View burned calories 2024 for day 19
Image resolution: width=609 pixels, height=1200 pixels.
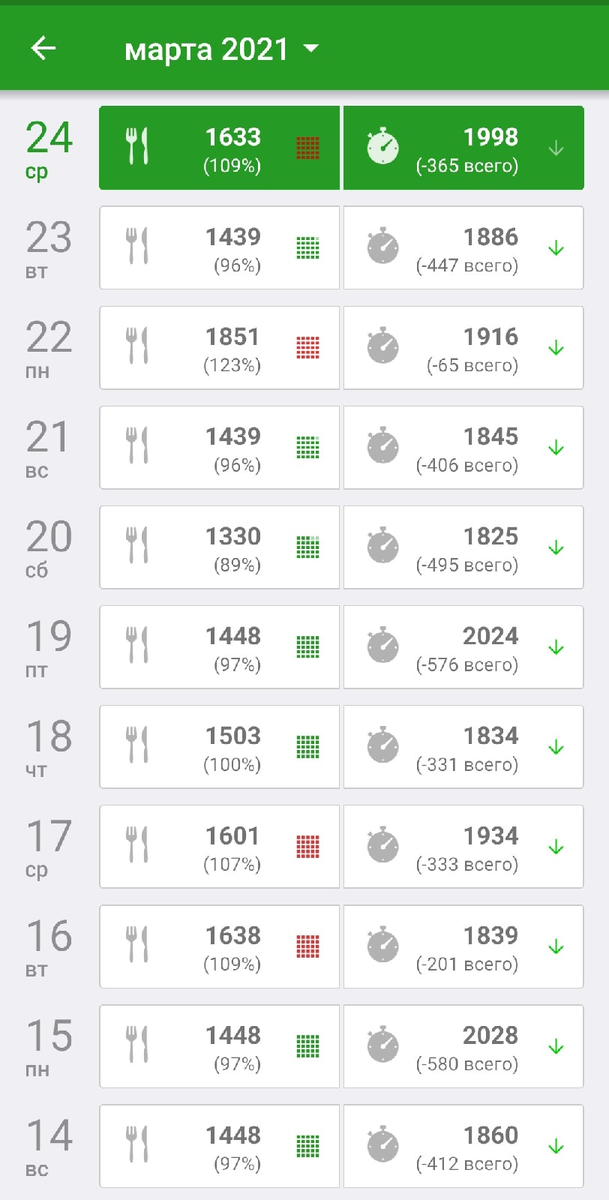pyautogui.click(x=463, y=647)
